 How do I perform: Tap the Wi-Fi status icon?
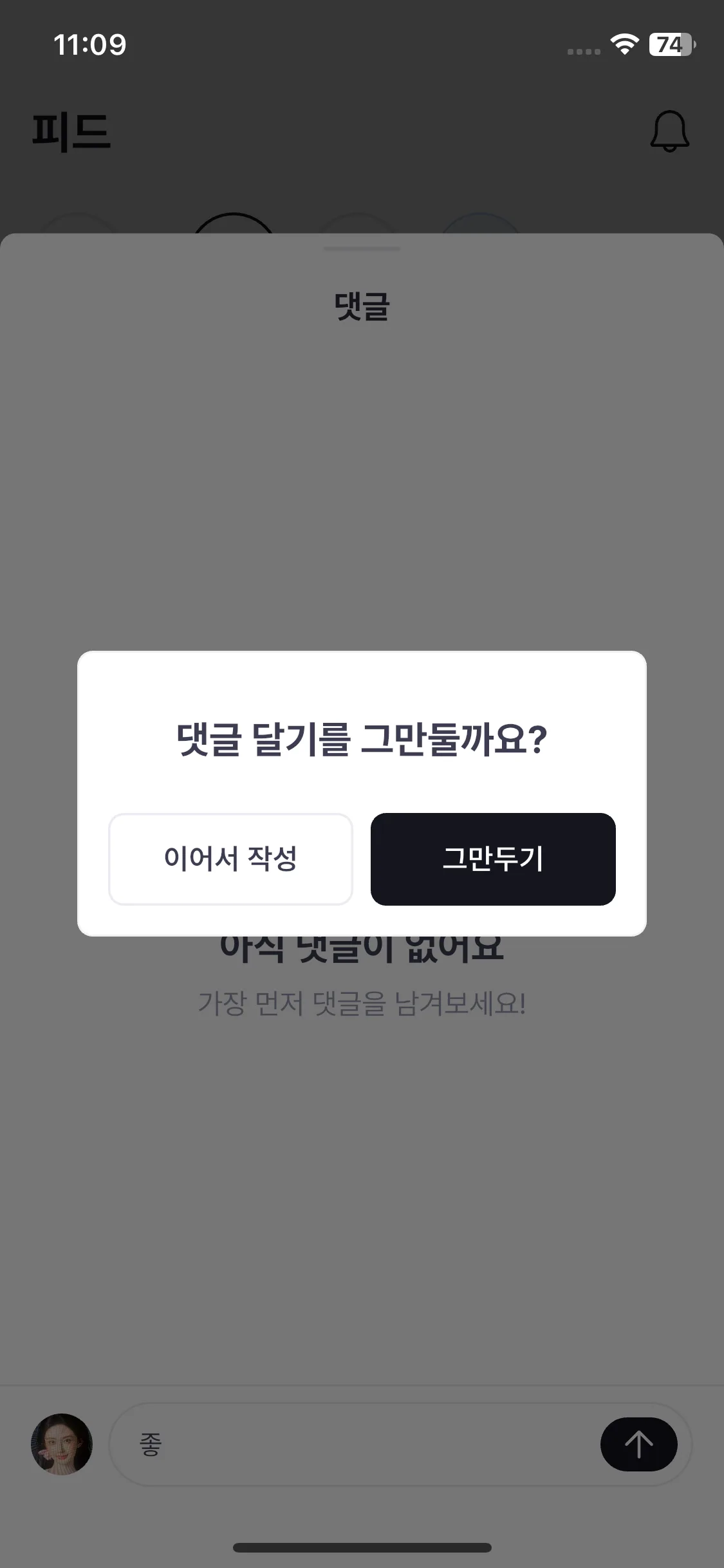click(622, 45)
